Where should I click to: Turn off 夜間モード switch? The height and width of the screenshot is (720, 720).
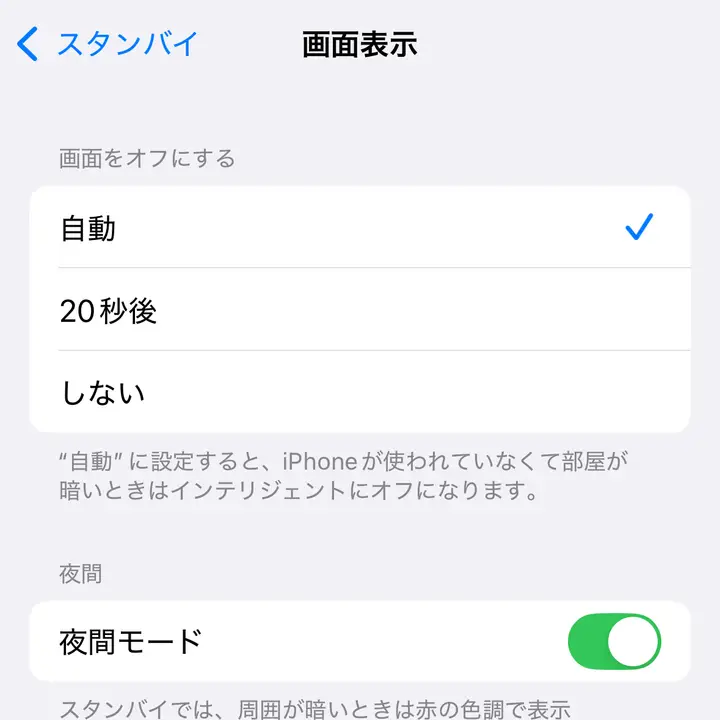[x=614, y=641]
